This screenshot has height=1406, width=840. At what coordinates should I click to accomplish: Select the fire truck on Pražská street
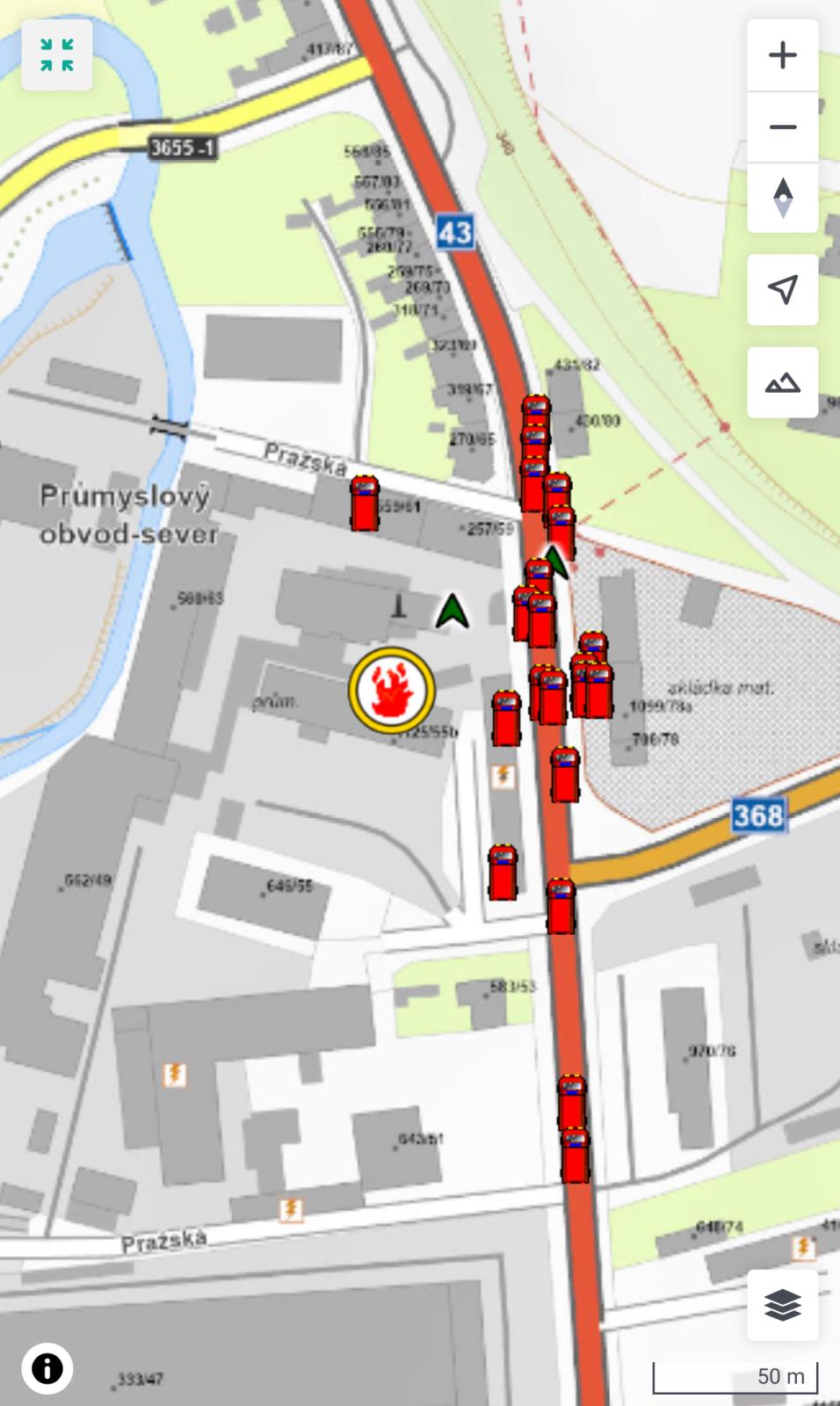coord(365,504)
